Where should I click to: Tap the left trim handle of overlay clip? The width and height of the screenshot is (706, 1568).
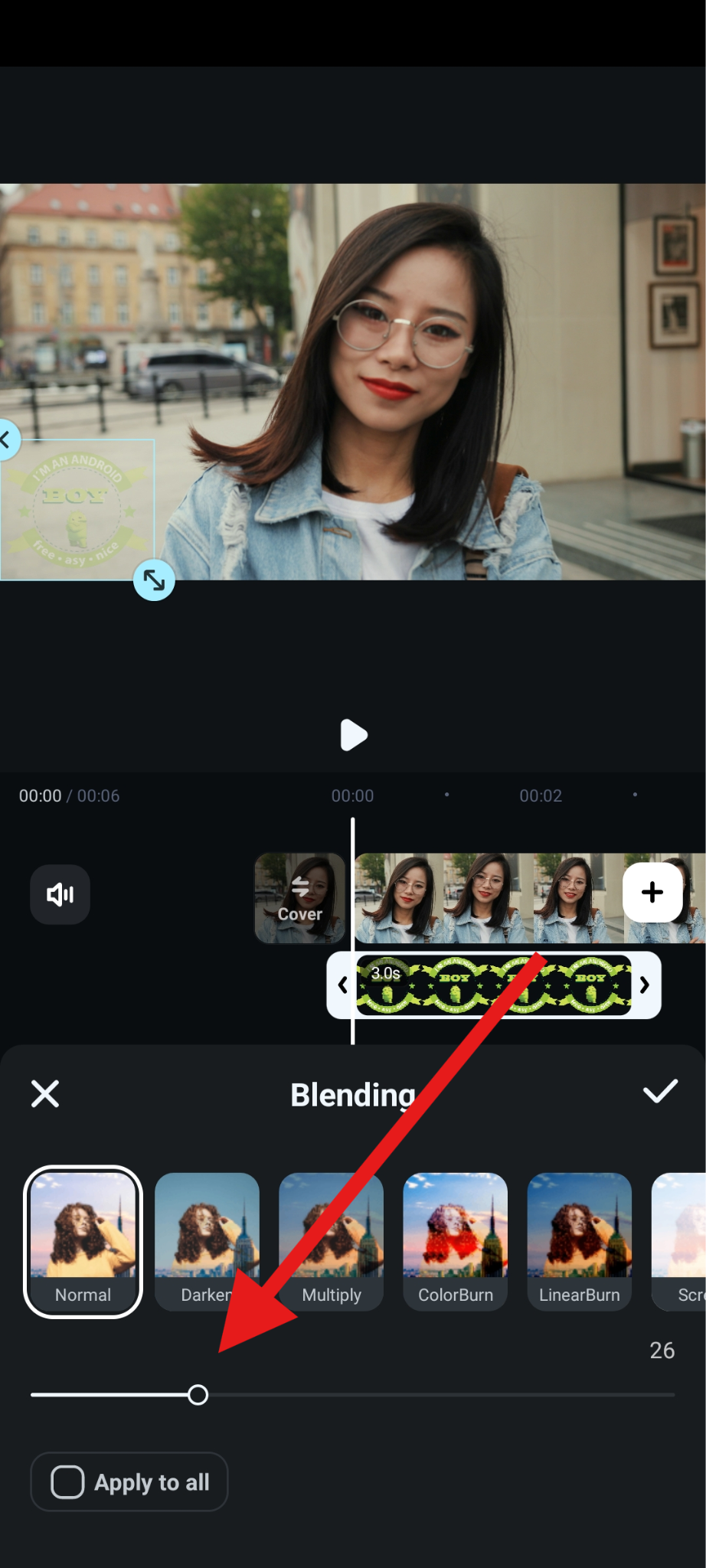[x=342, y=985]
